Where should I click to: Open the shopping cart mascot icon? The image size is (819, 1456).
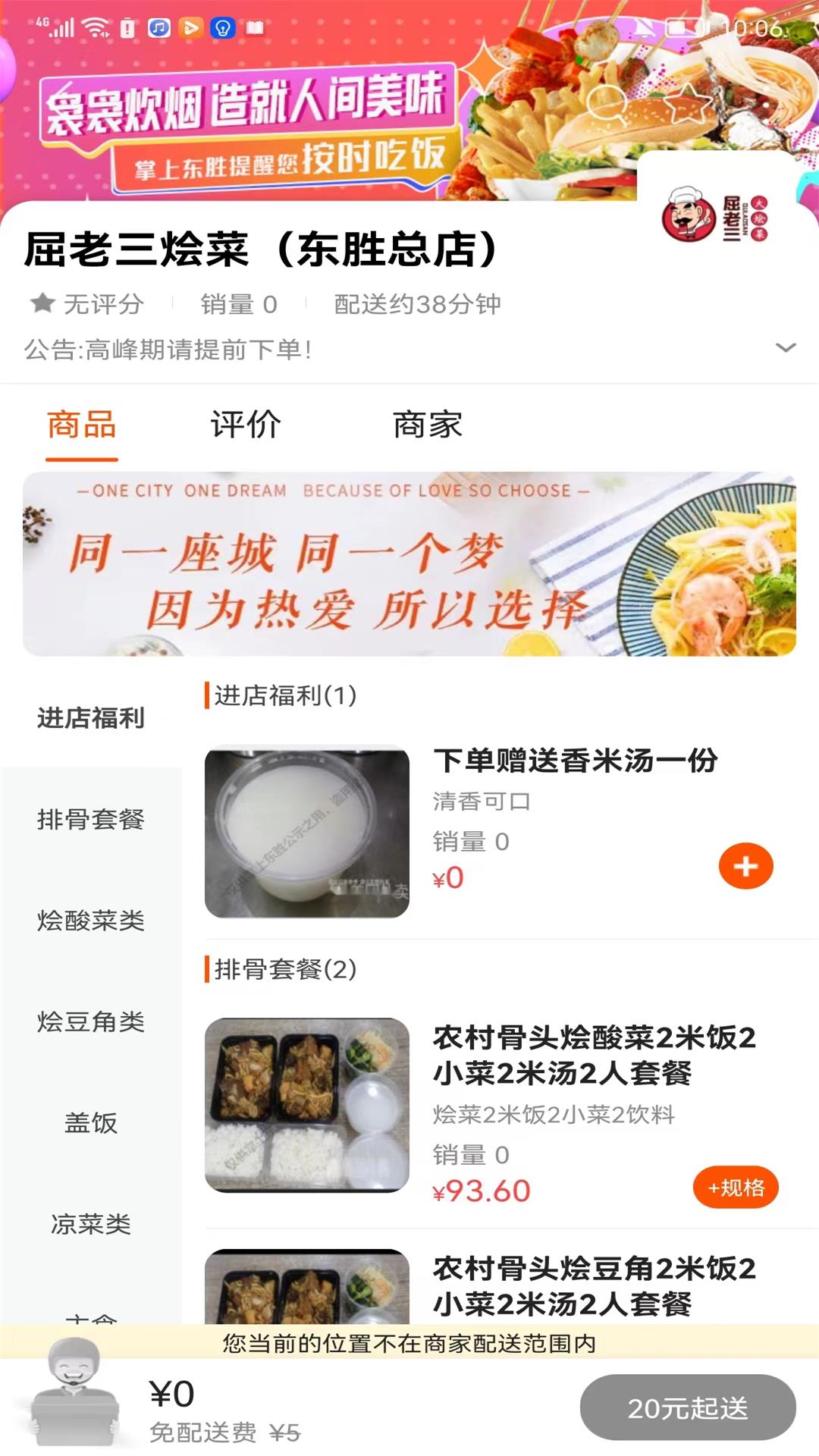point(74,1394)
